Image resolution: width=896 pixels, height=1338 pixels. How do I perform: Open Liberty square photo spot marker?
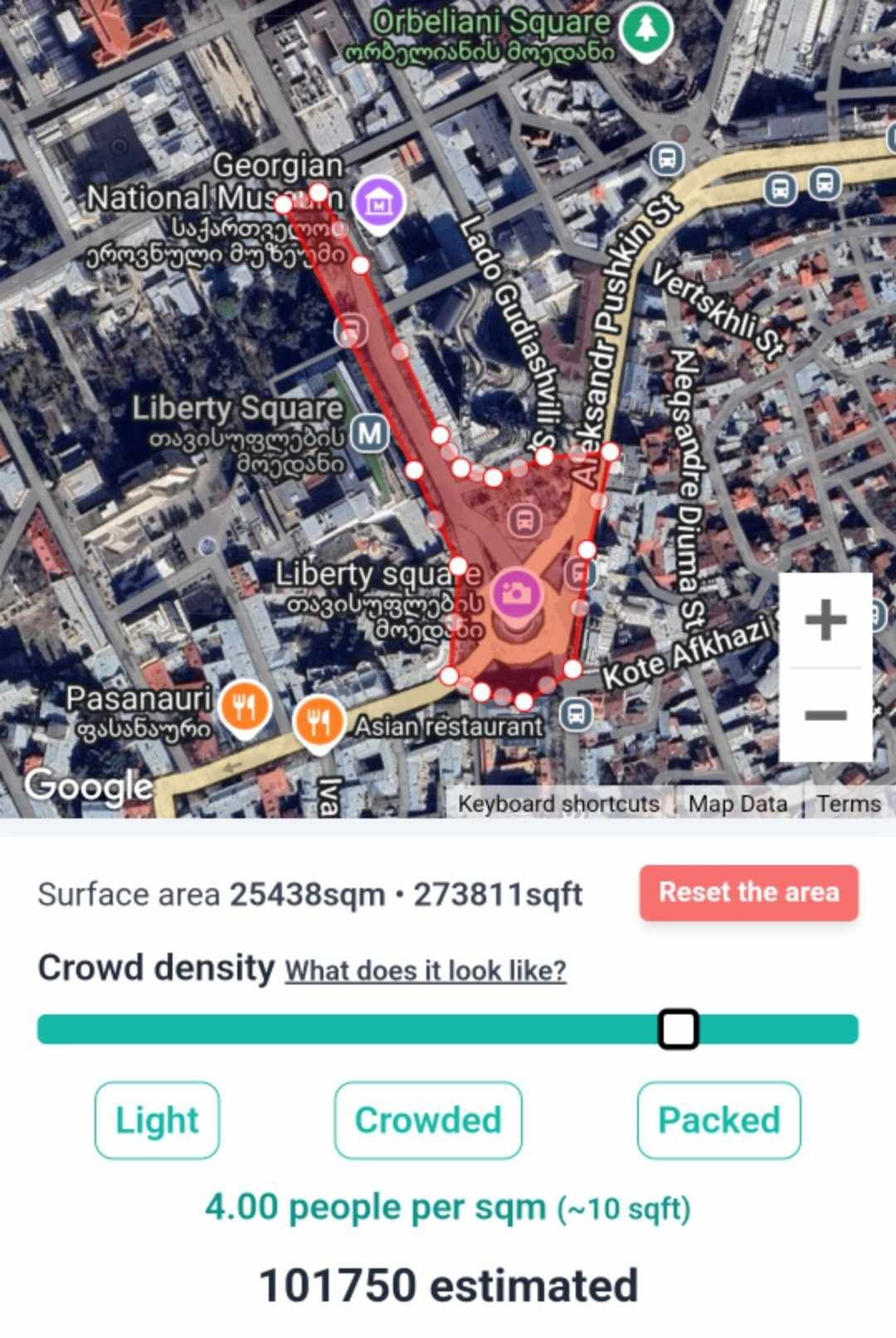pos(516,594)
